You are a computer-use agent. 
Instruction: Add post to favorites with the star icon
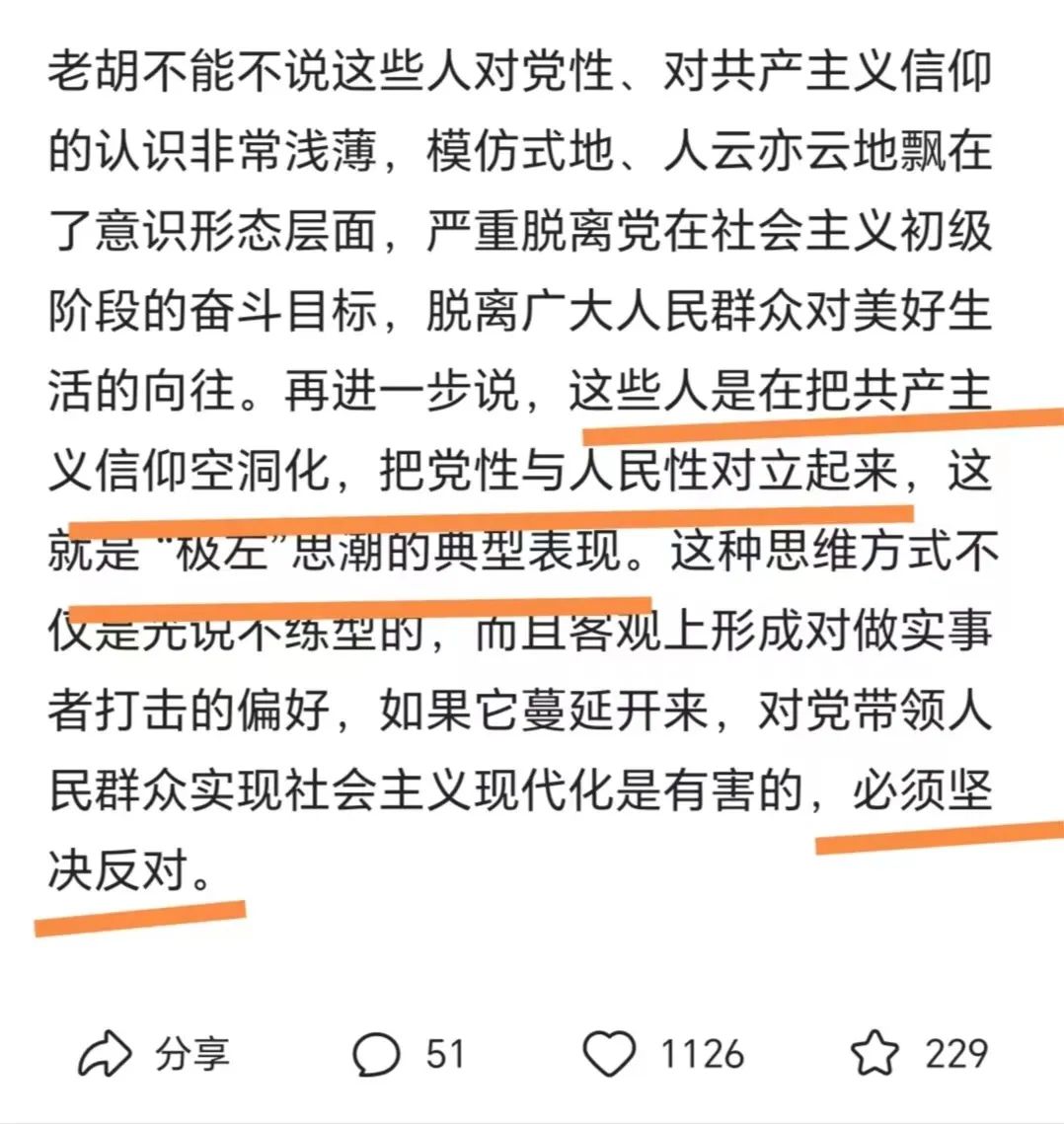874,1054
